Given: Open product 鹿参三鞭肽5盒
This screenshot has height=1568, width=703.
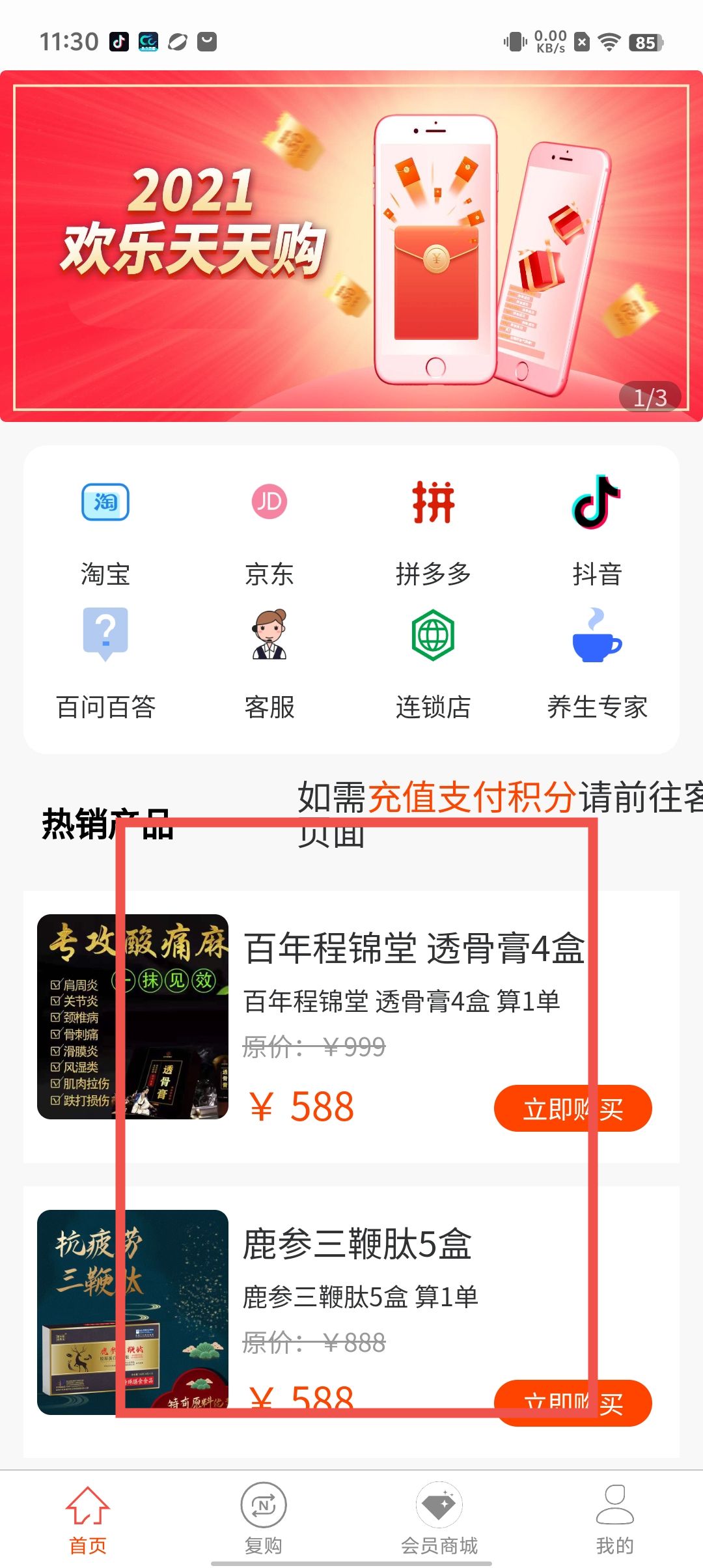Looking at the screenshot, I should 357,1244.
